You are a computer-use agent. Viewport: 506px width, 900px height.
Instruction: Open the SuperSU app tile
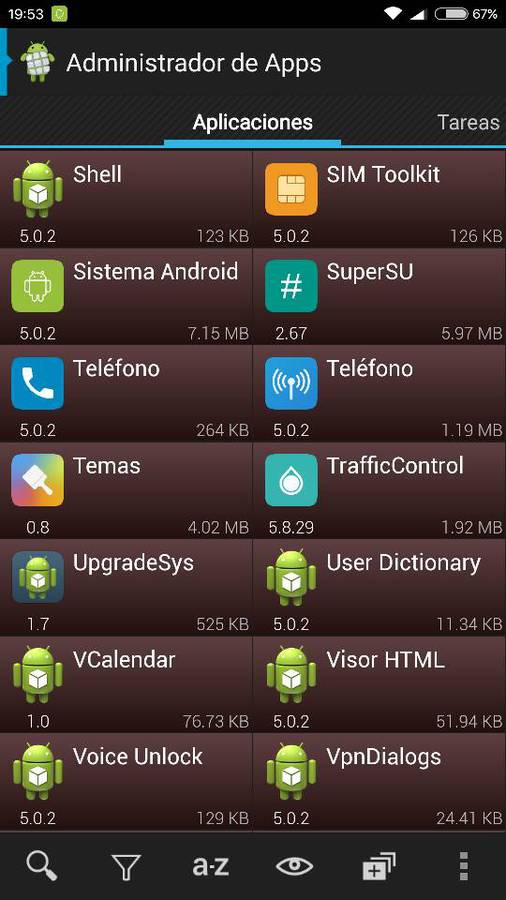pos(380,296)
